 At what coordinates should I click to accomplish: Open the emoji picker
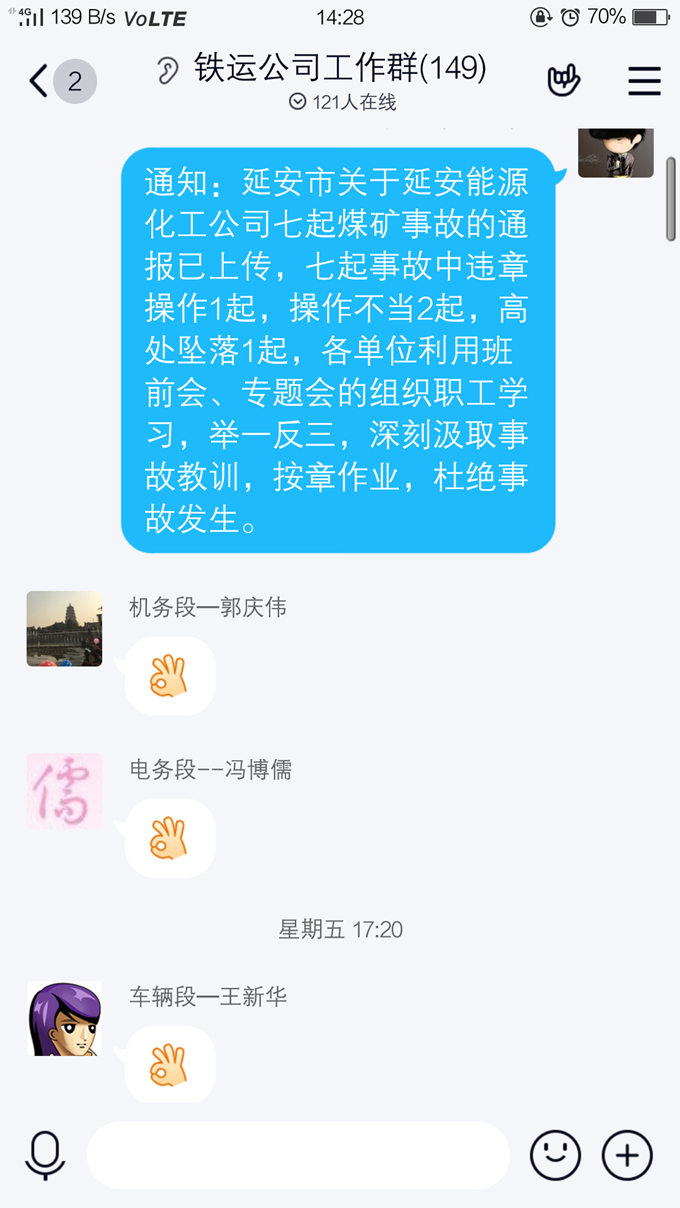tap(555, 1155)
